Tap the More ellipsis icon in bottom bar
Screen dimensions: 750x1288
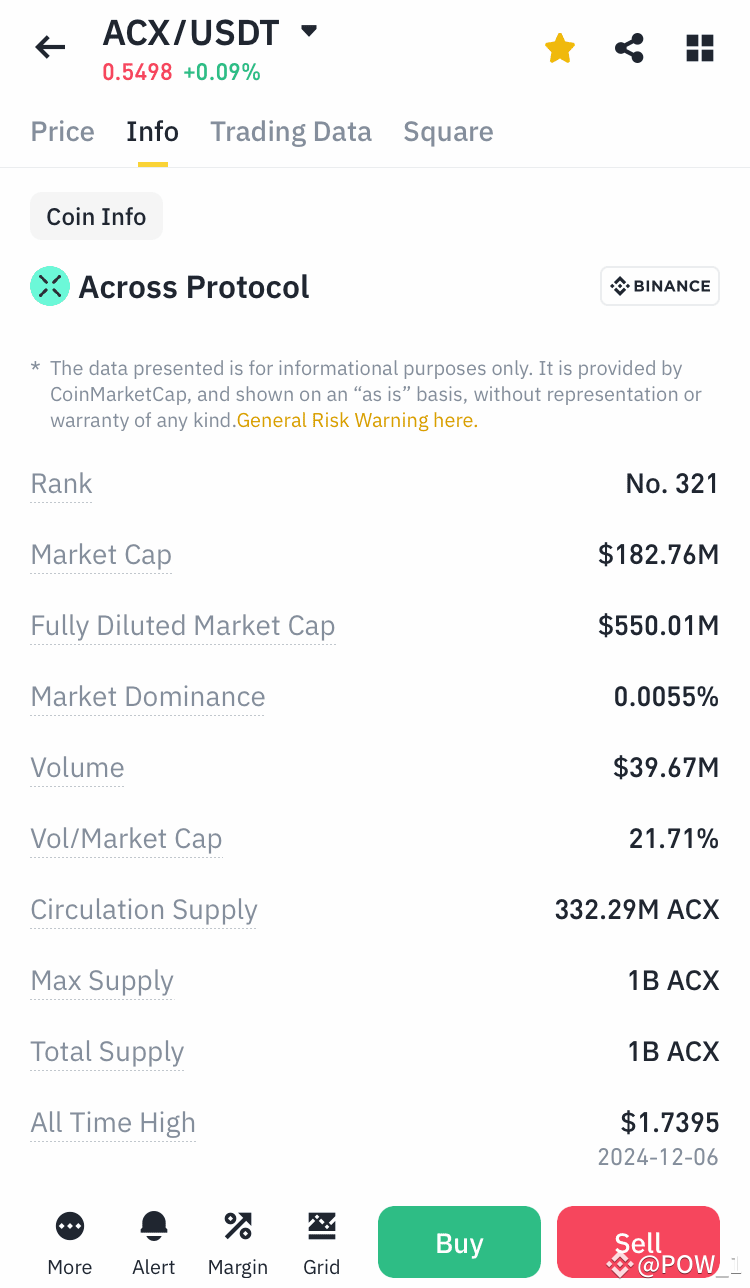coord(69,1225)
